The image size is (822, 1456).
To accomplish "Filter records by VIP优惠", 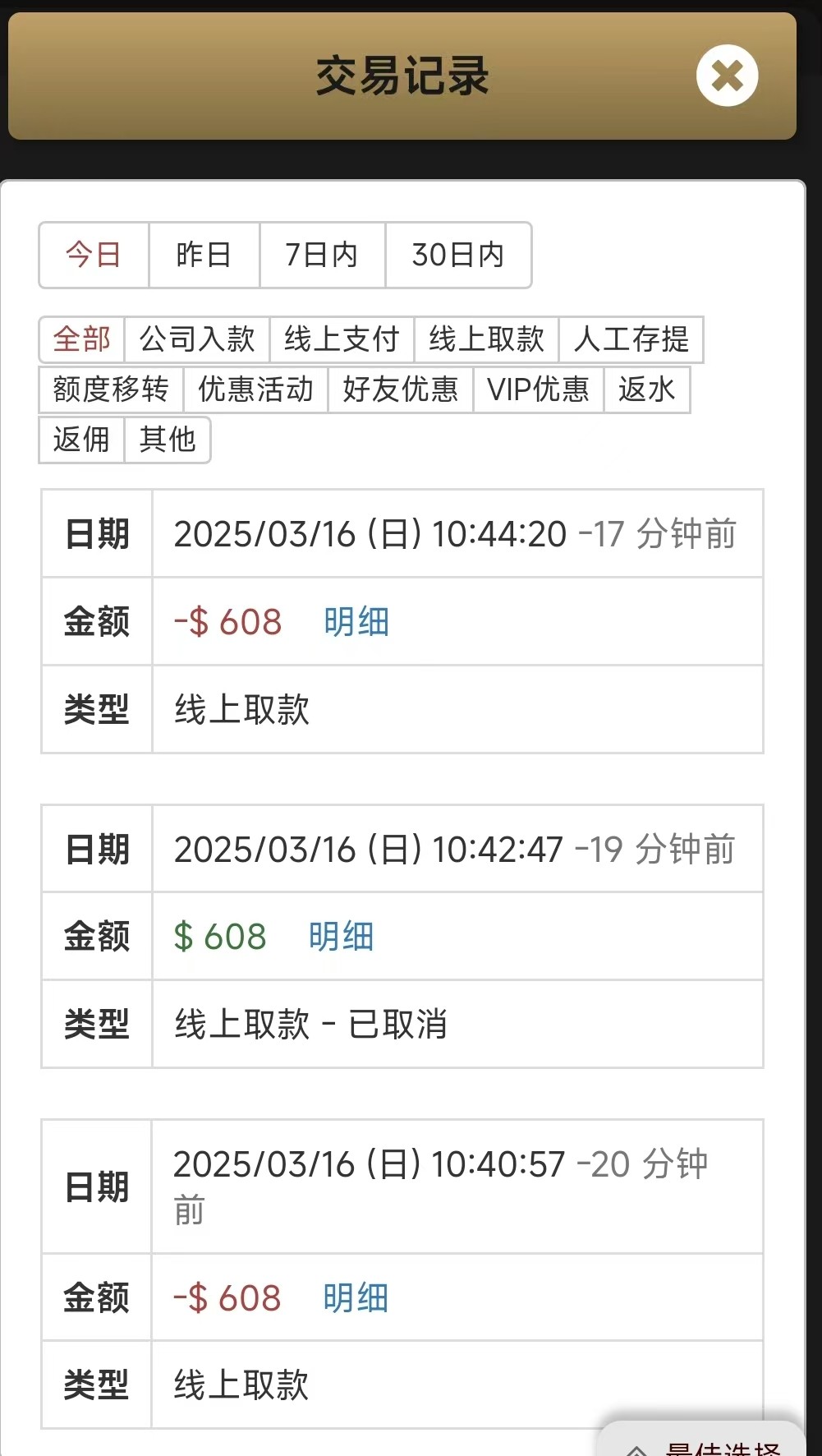I will point(538,389).
